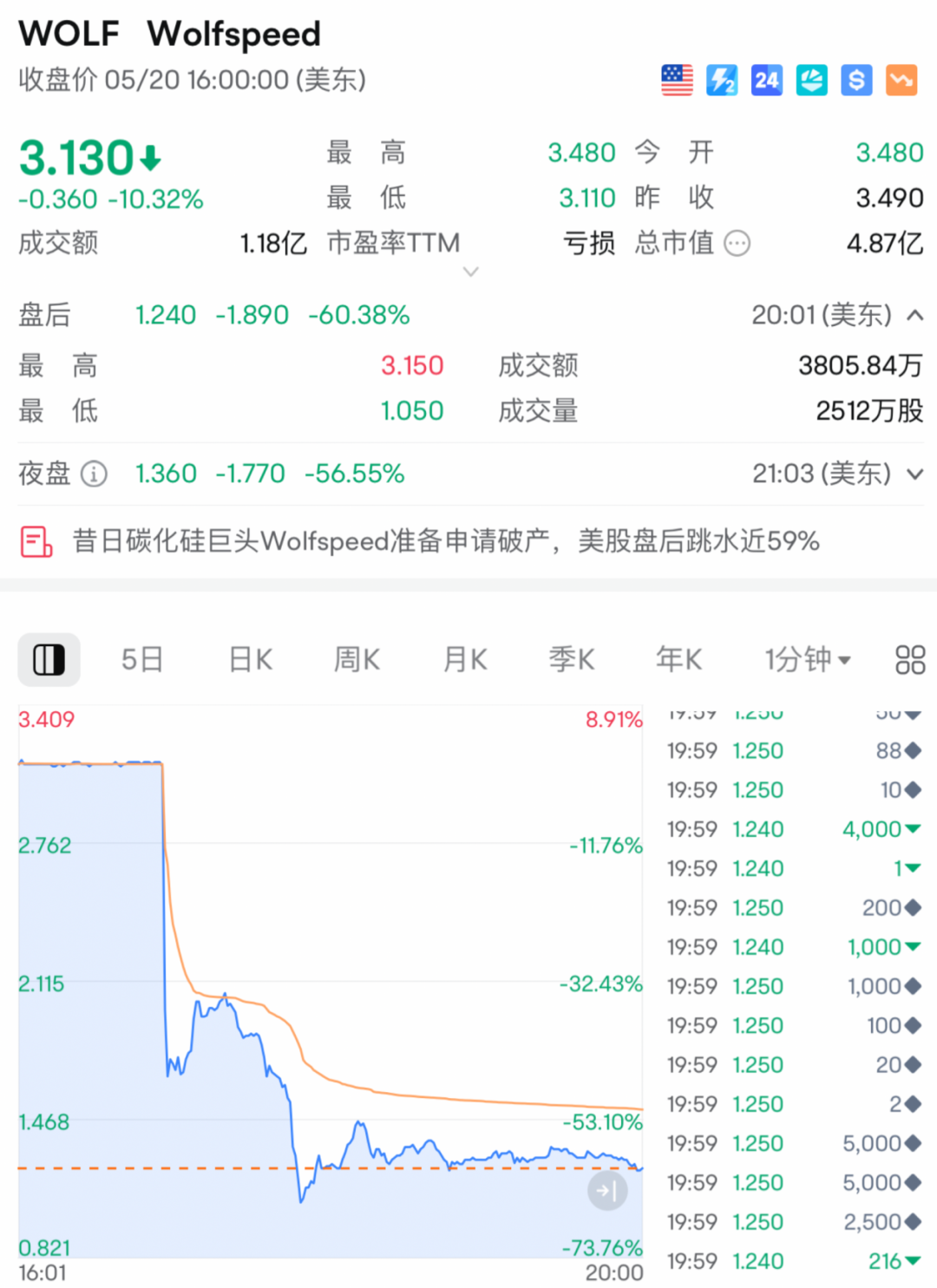View the 周K weekly chart

(x=357, y=660)
